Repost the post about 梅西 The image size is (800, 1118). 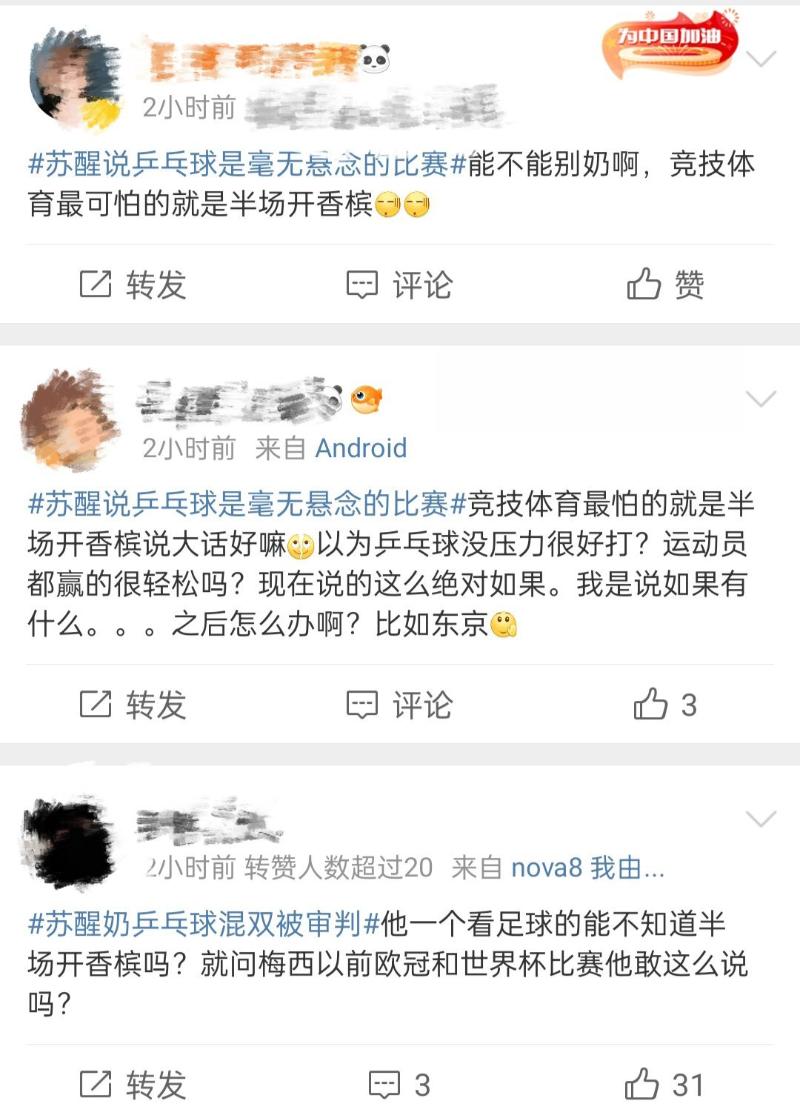point(132,1084)
